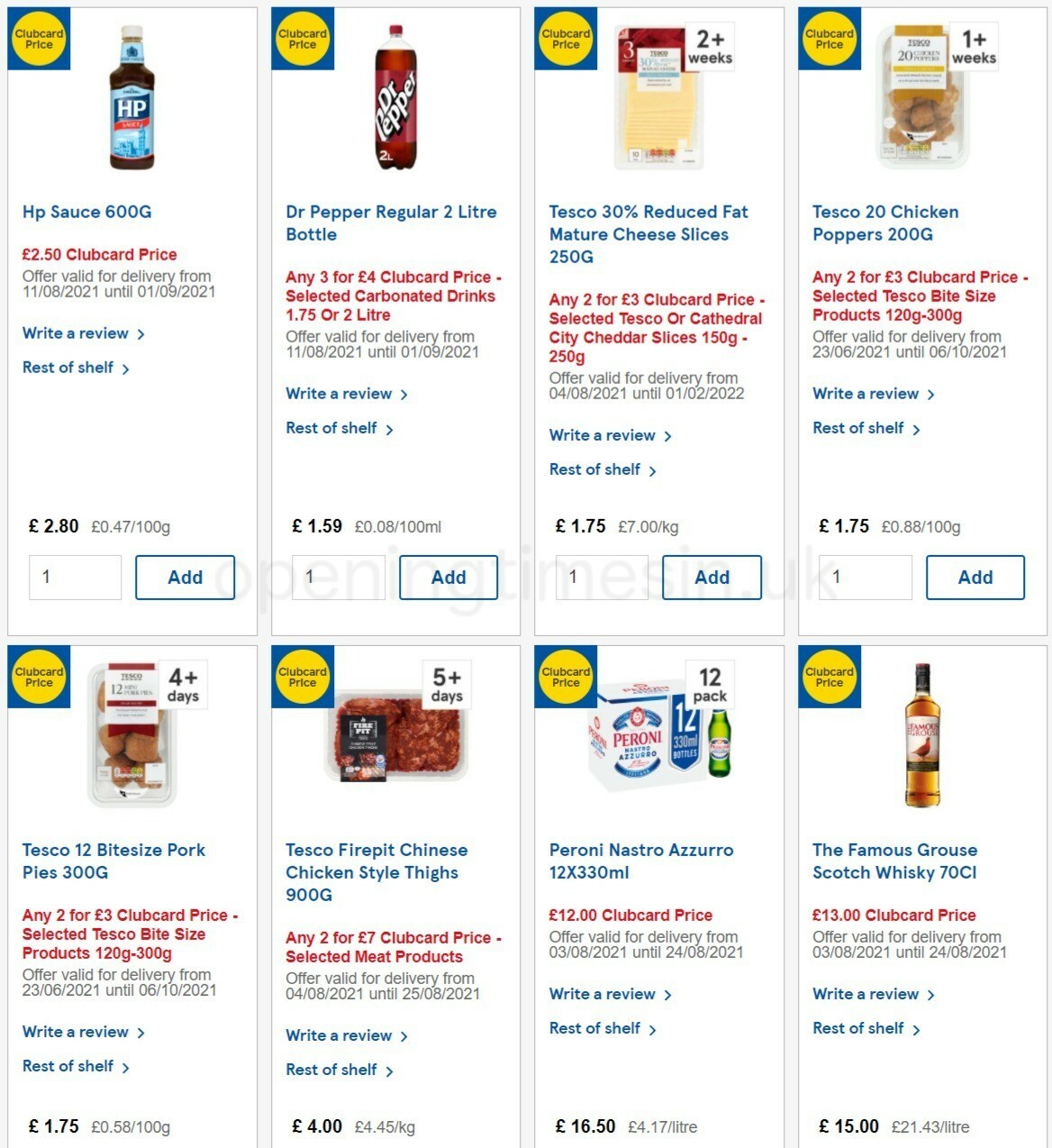Click the Clubcard Price badge on Chicken Poppers

828,40
